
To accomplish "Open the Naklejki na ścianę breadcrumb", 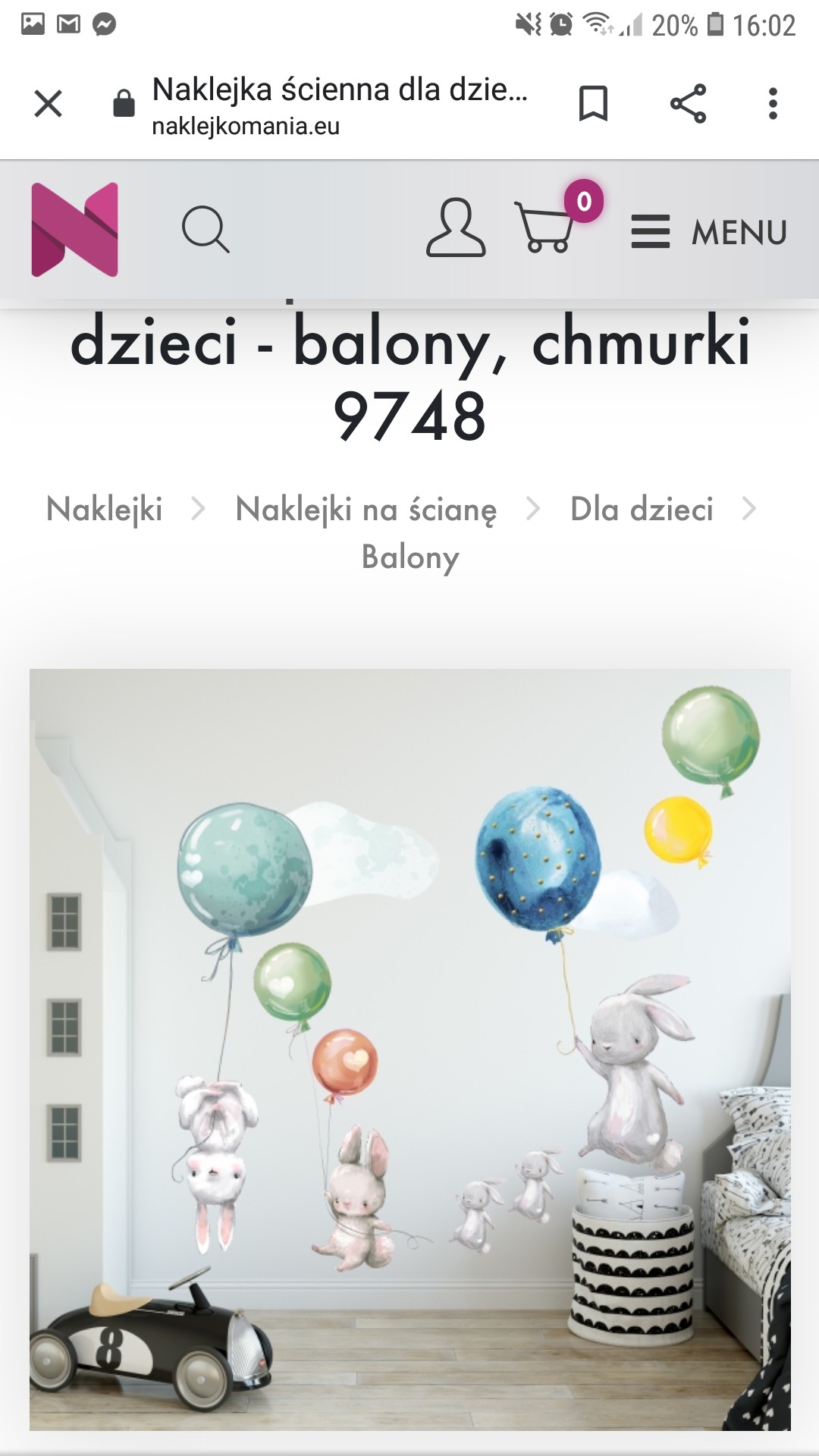I will (366, 509).
